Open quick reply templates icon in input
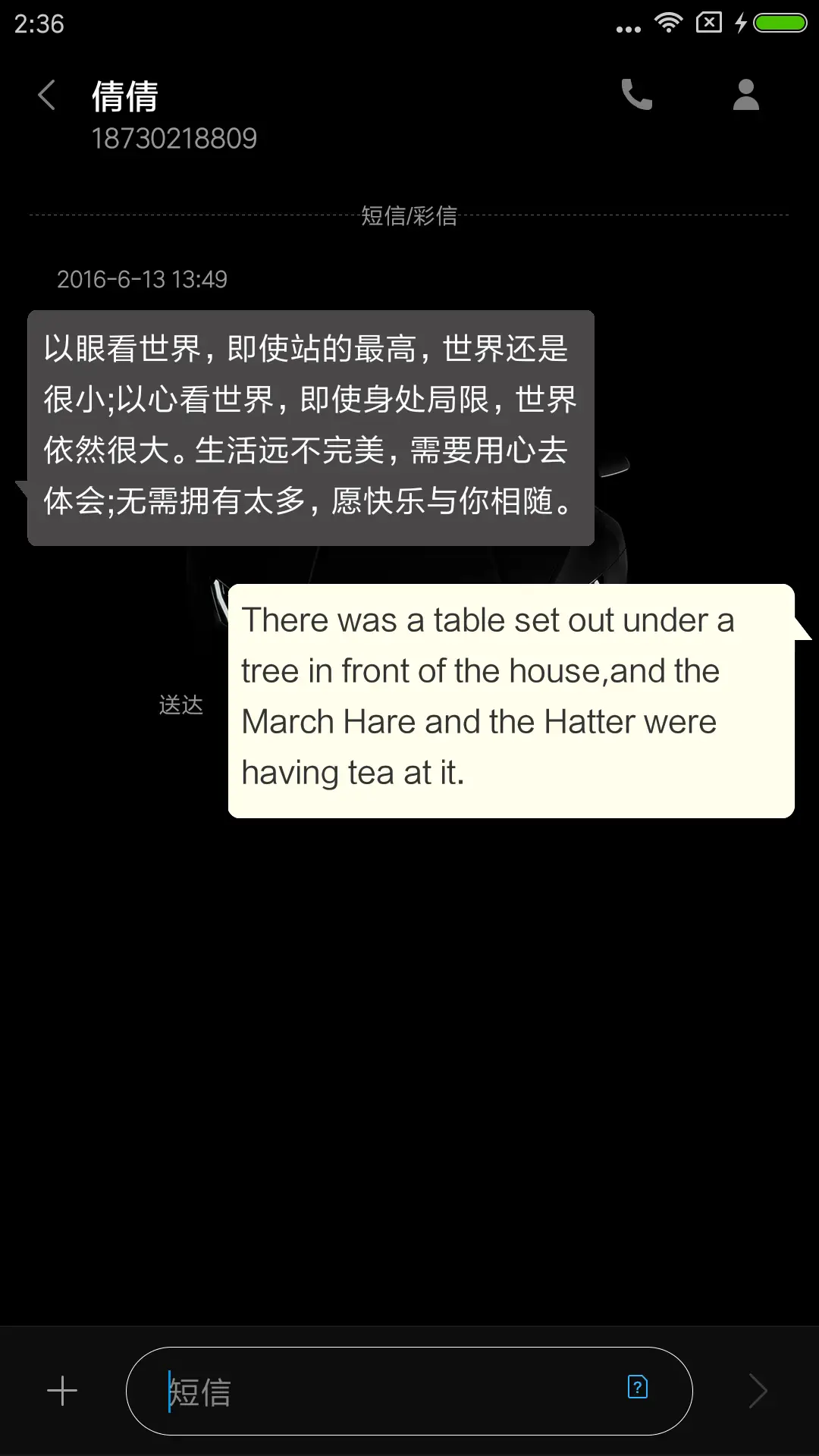This screenshot has height=1456, width=819. (638, 1387)
